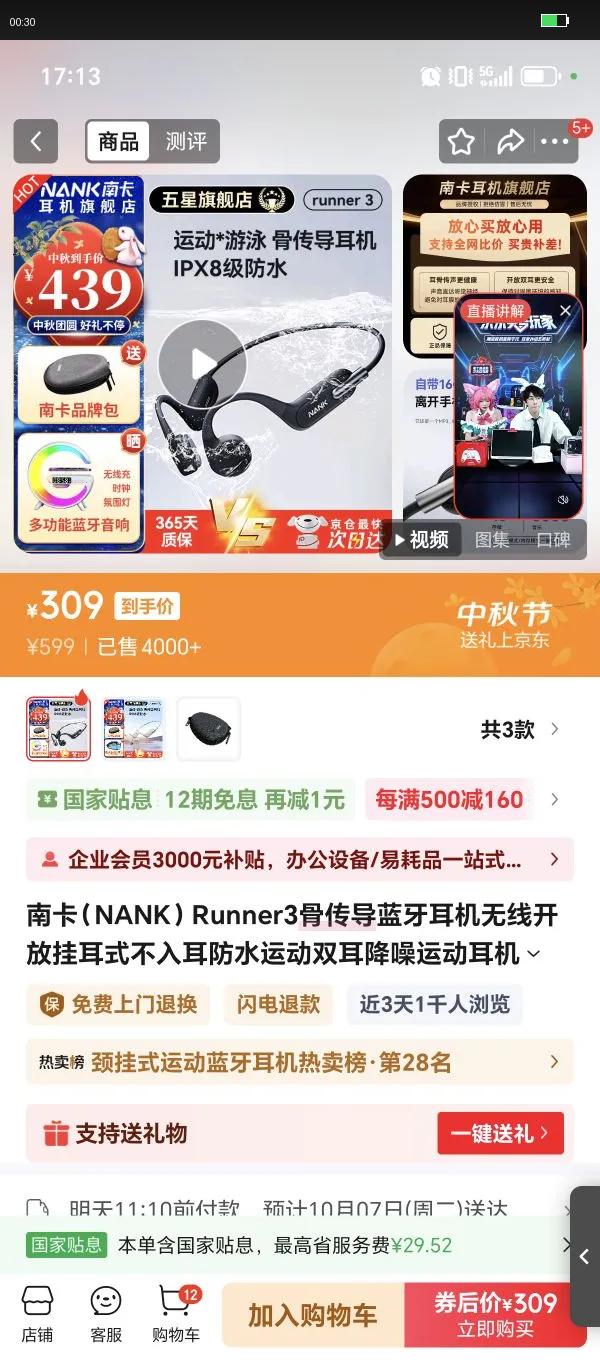Tap the 一键送礼 button
Screen dimensions: 600x1372
pyautogui.click(x=500, y=1133)
